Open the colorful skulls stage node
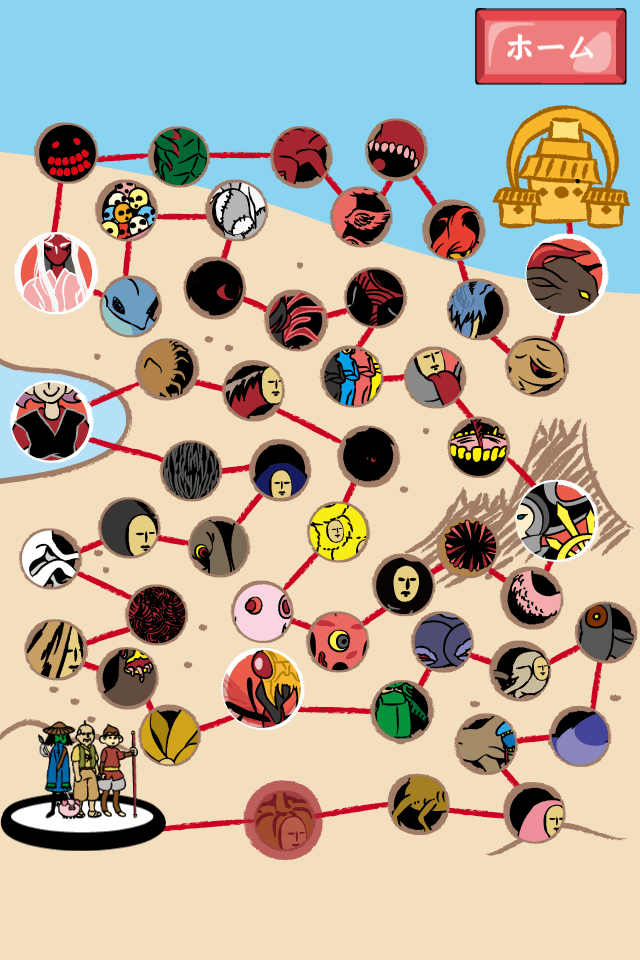Image resolution: width=640 pixels, height=960 pixels. coord(126,210)
